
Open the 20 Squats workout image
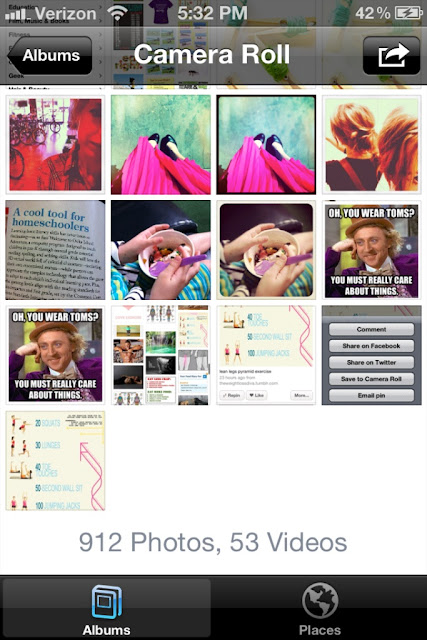pos(55,460)
